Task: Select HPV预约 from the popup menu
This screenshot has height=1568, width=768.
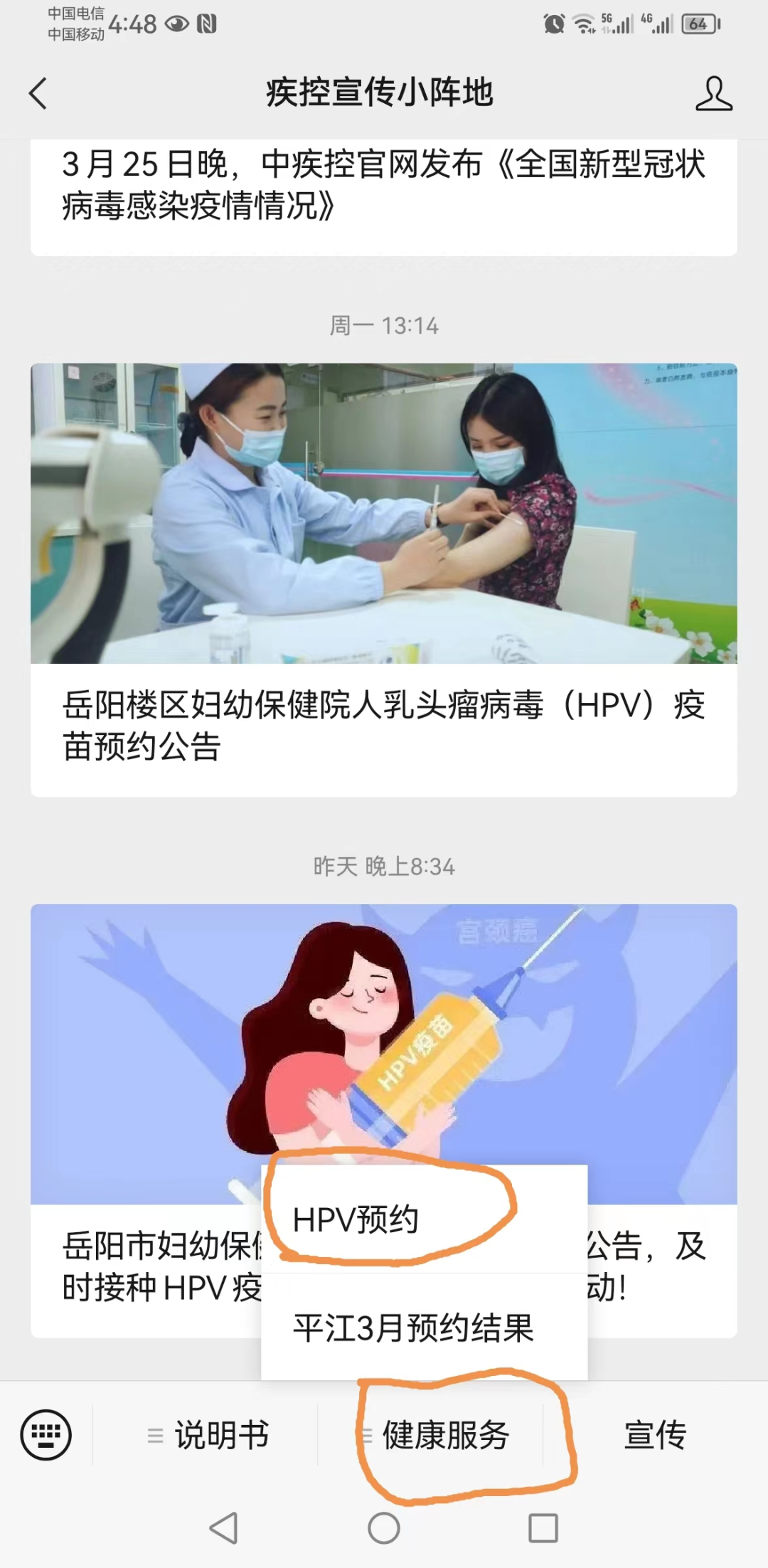Action: coord(356,1219)
